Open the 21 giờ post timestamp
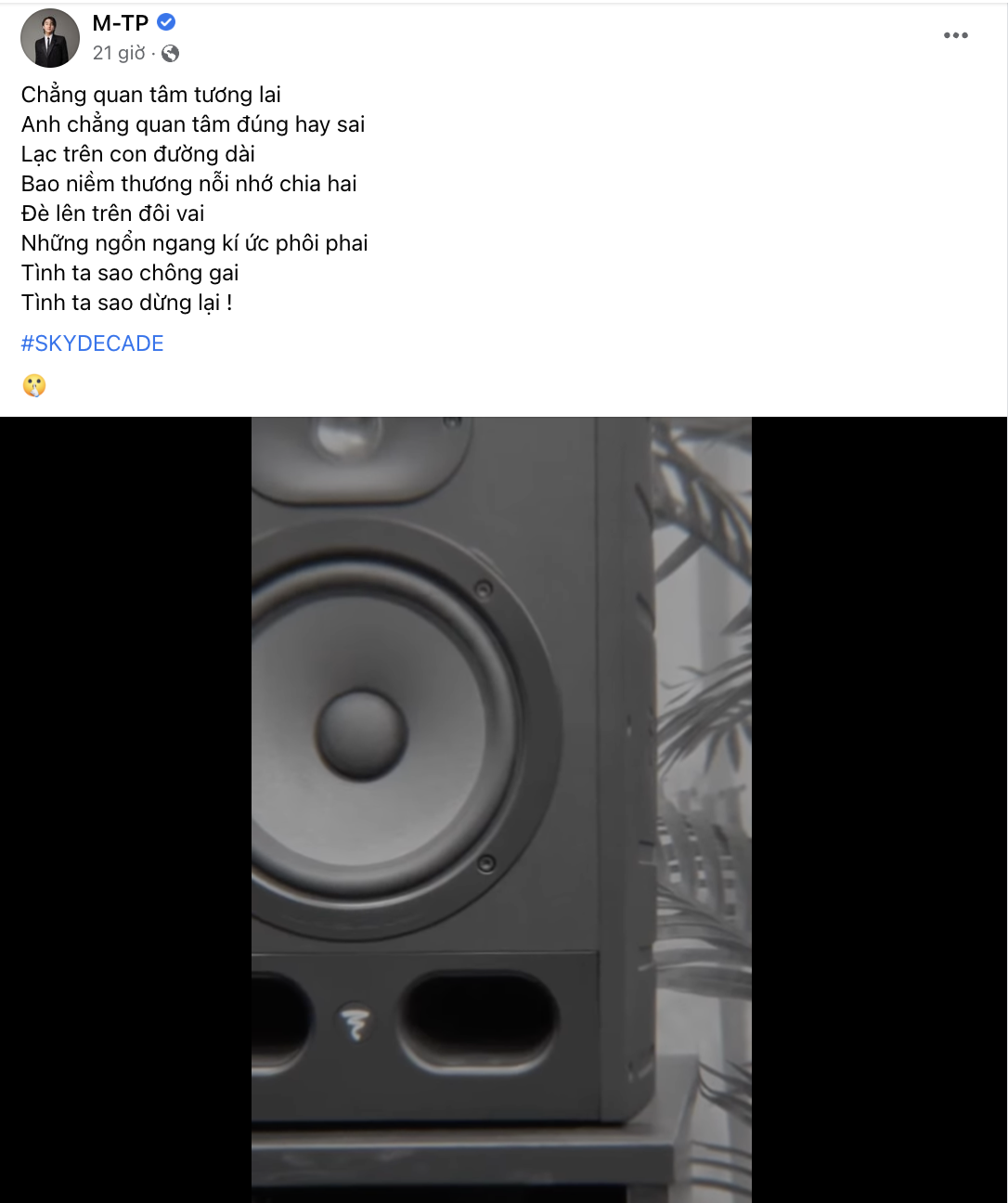 [119, 53]
